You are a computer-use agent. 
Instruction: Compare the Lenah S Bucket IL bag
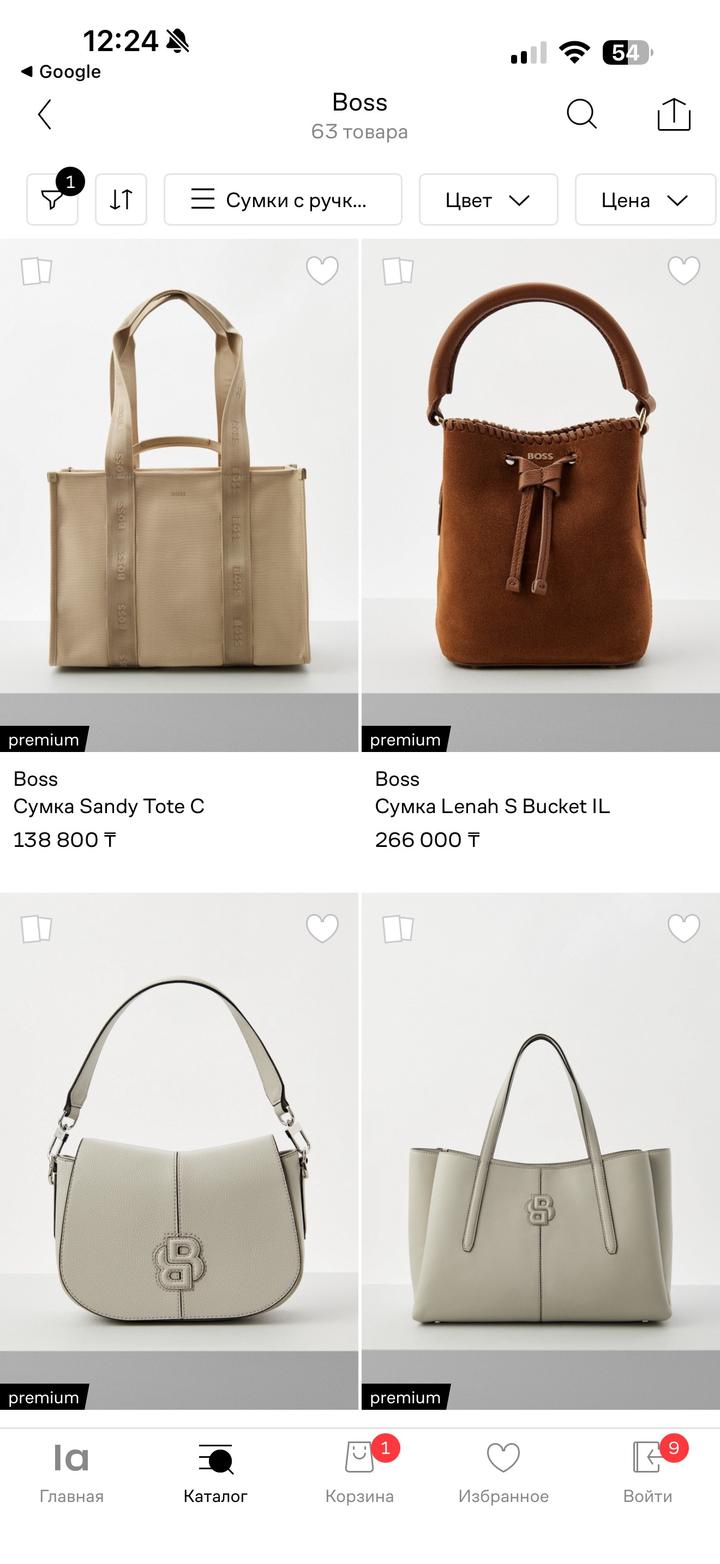pyautogui.click(x=398, y=271)
